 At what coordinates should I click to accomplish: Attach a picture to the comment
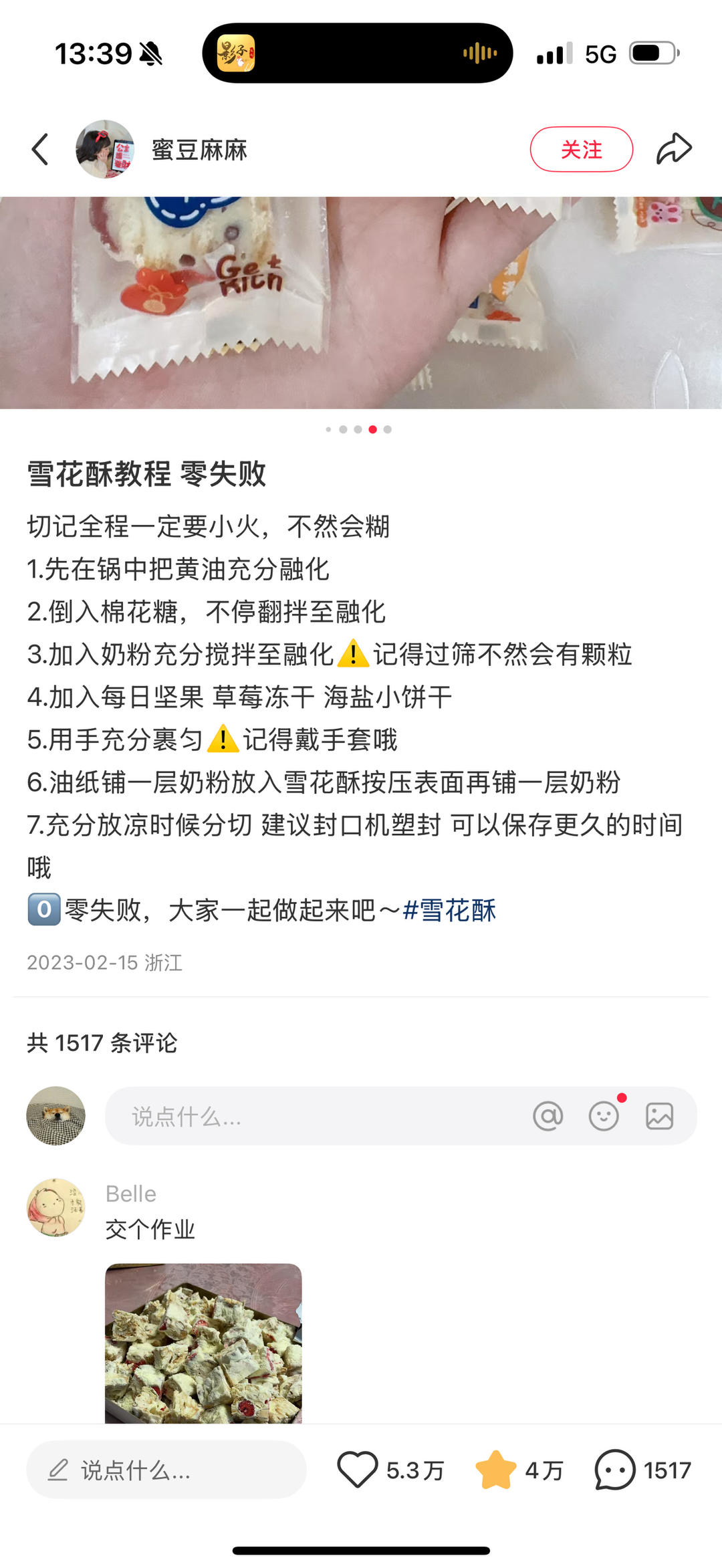(659, 1116)
